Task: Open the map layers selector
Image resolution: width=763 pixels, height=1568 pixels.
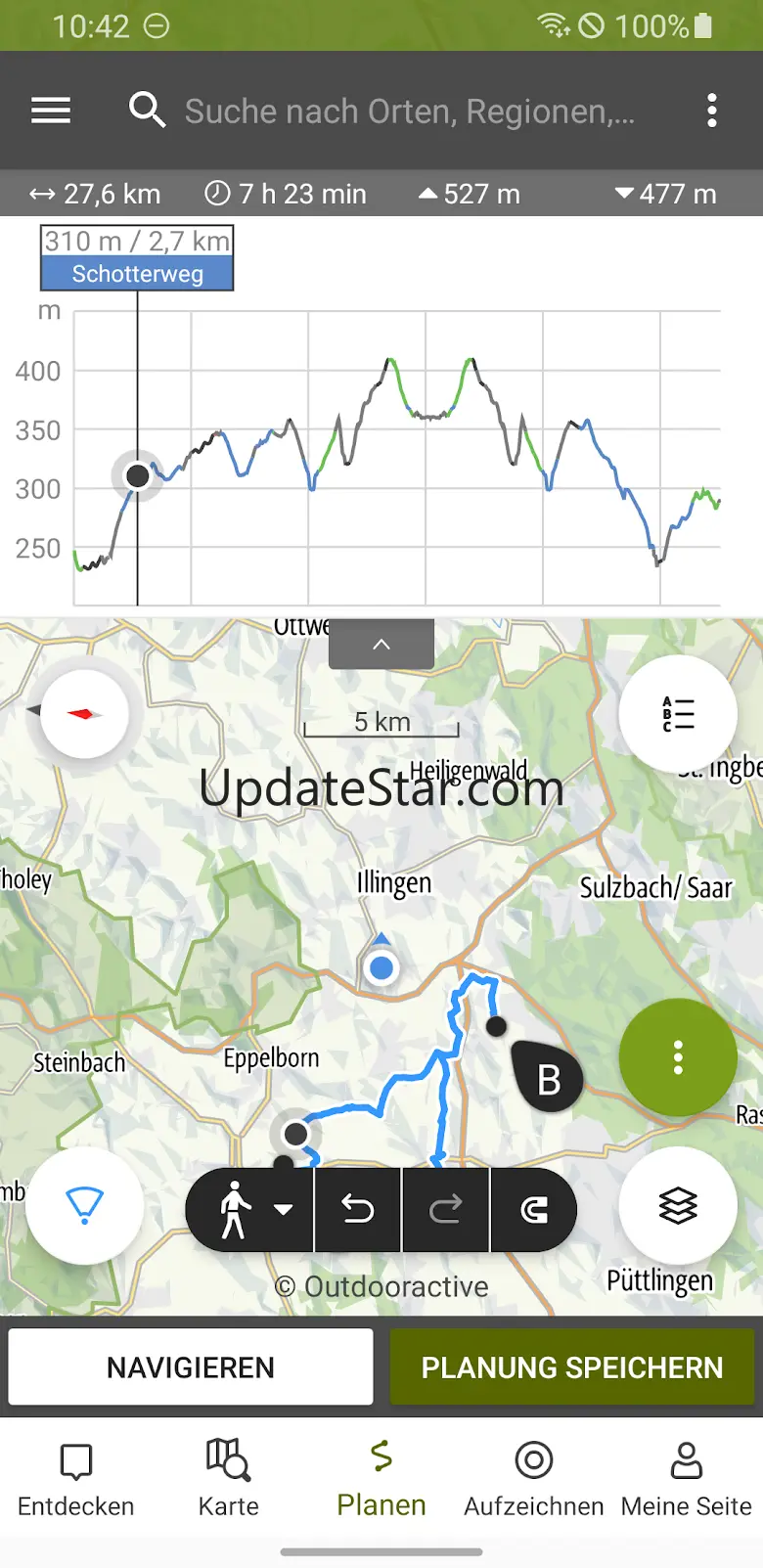Action: coord(678,1205)
